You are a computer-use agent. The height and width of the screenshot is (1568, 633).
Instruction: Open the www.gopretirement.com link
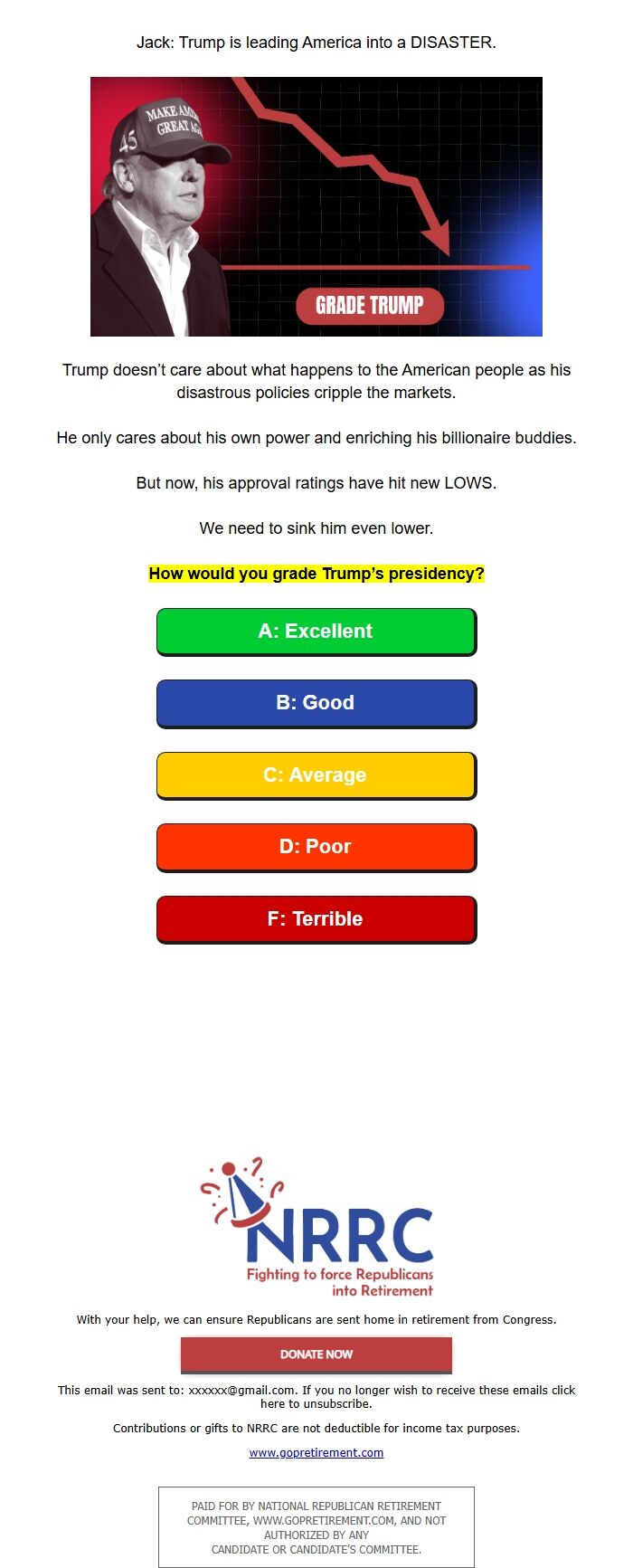316,1453
